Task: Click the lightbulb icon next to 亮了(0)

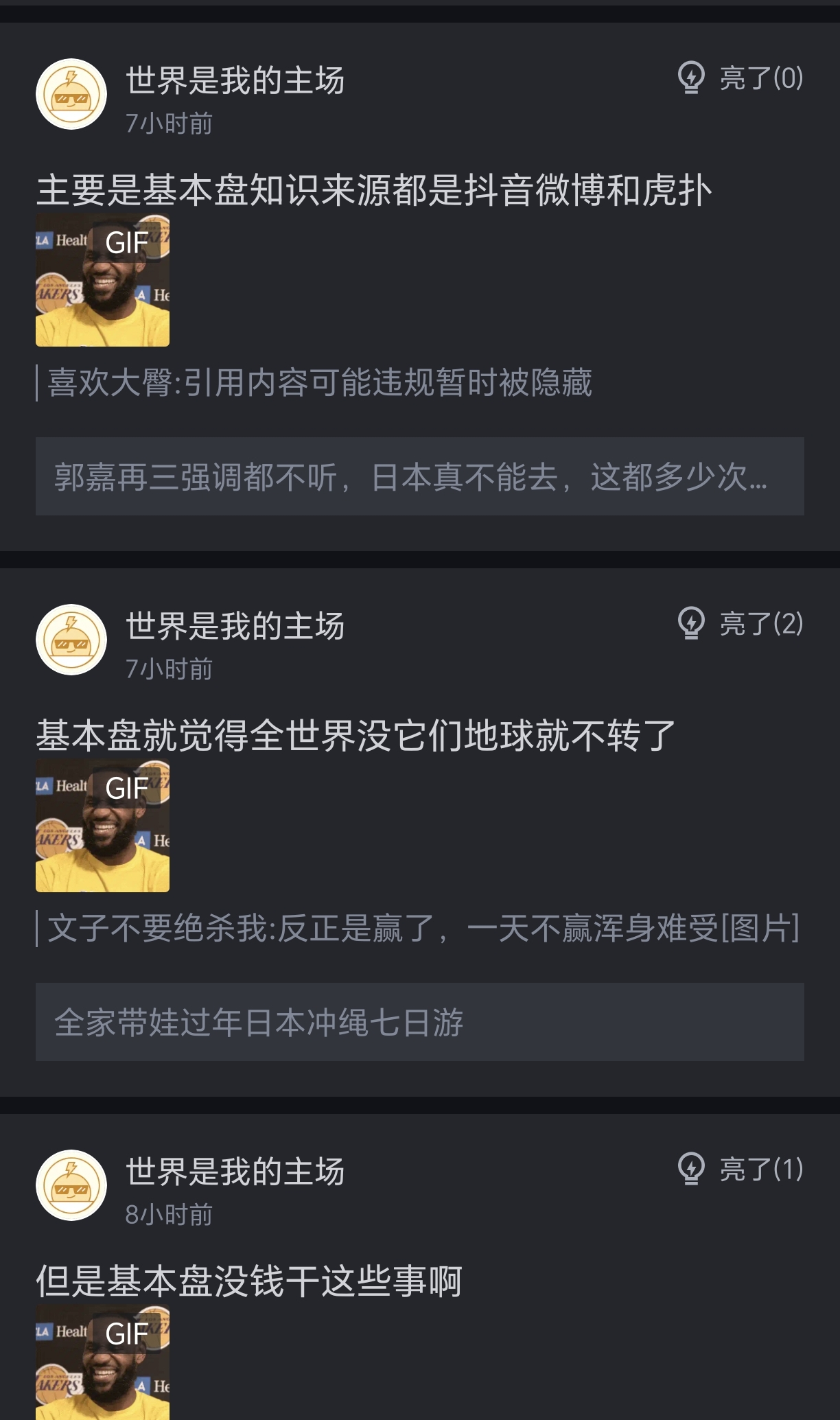Action: (x=692, y=79)
